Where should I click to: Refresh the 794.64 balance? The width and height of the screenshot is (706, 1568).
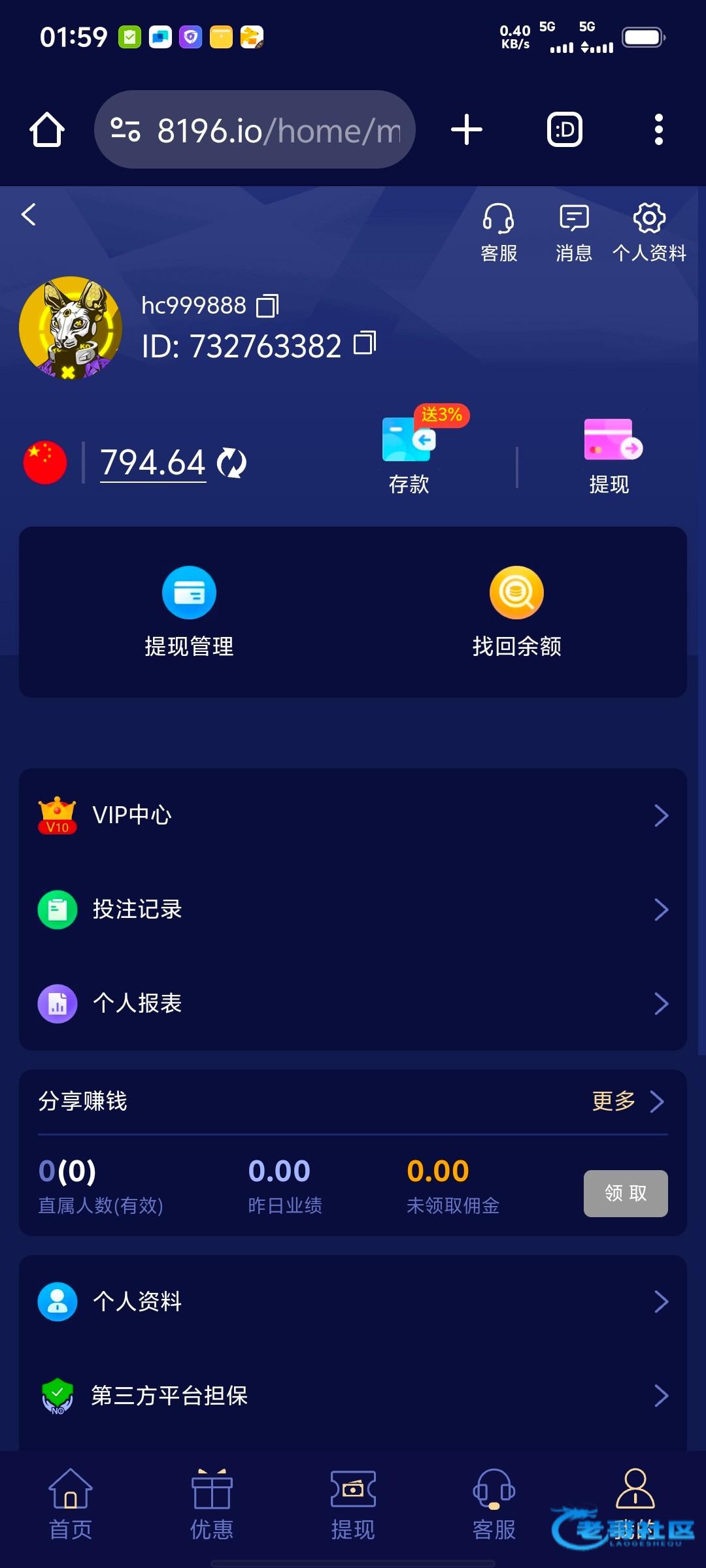click(x=231, y=463)
